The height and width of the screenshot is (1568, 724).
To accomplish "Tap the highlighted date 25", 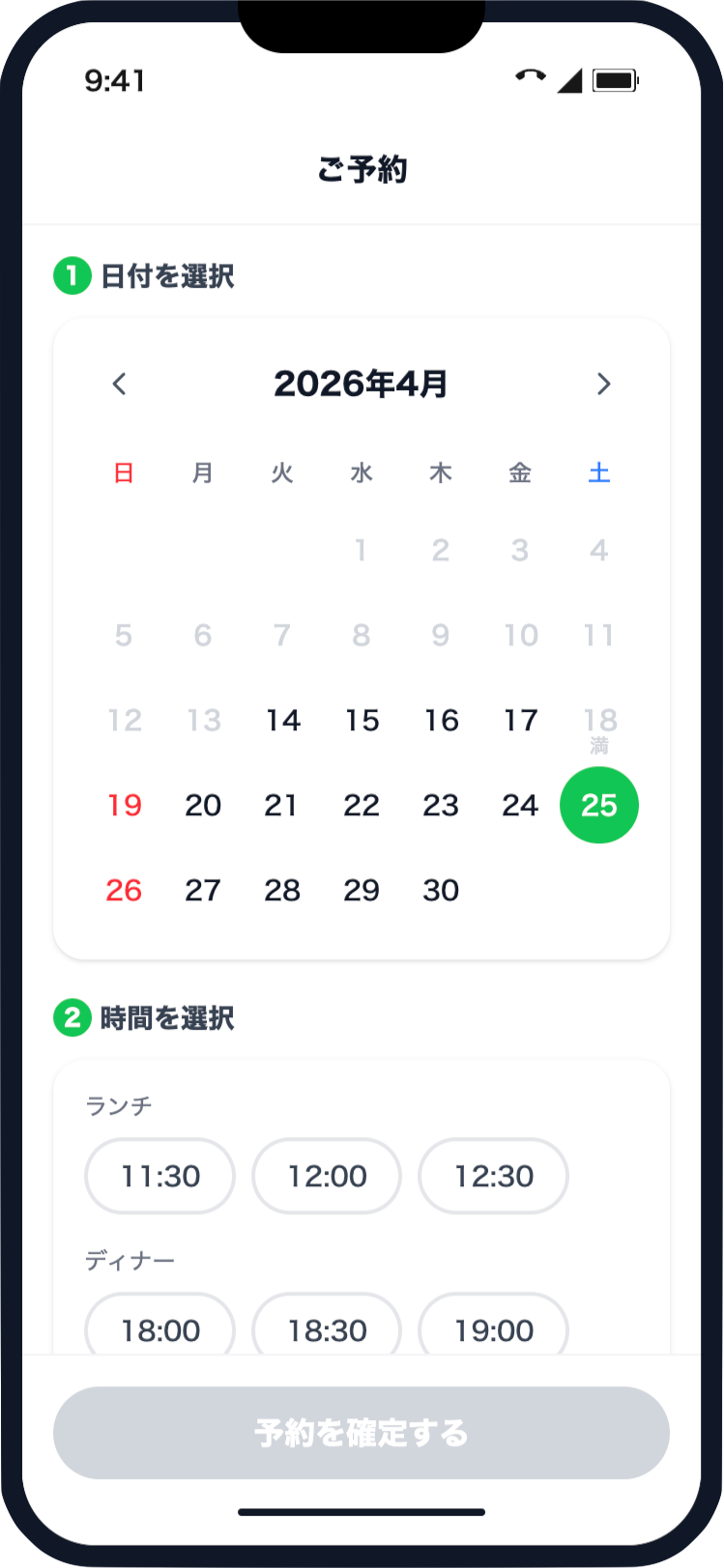I will (x=599, y=806).
